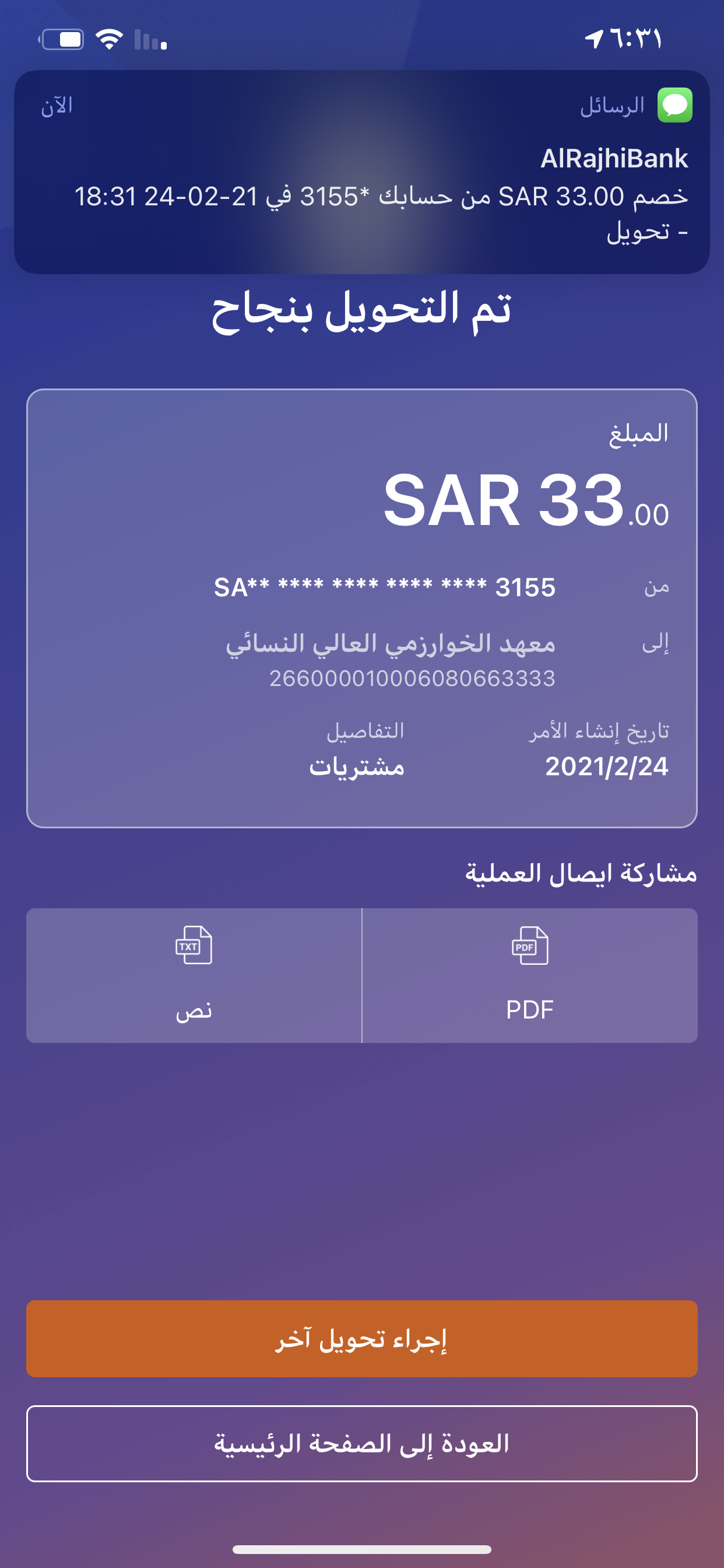Open the AlRajhiBank message notification
The height and width of the screenshot is (1568, 724).
tap(362, 172)
